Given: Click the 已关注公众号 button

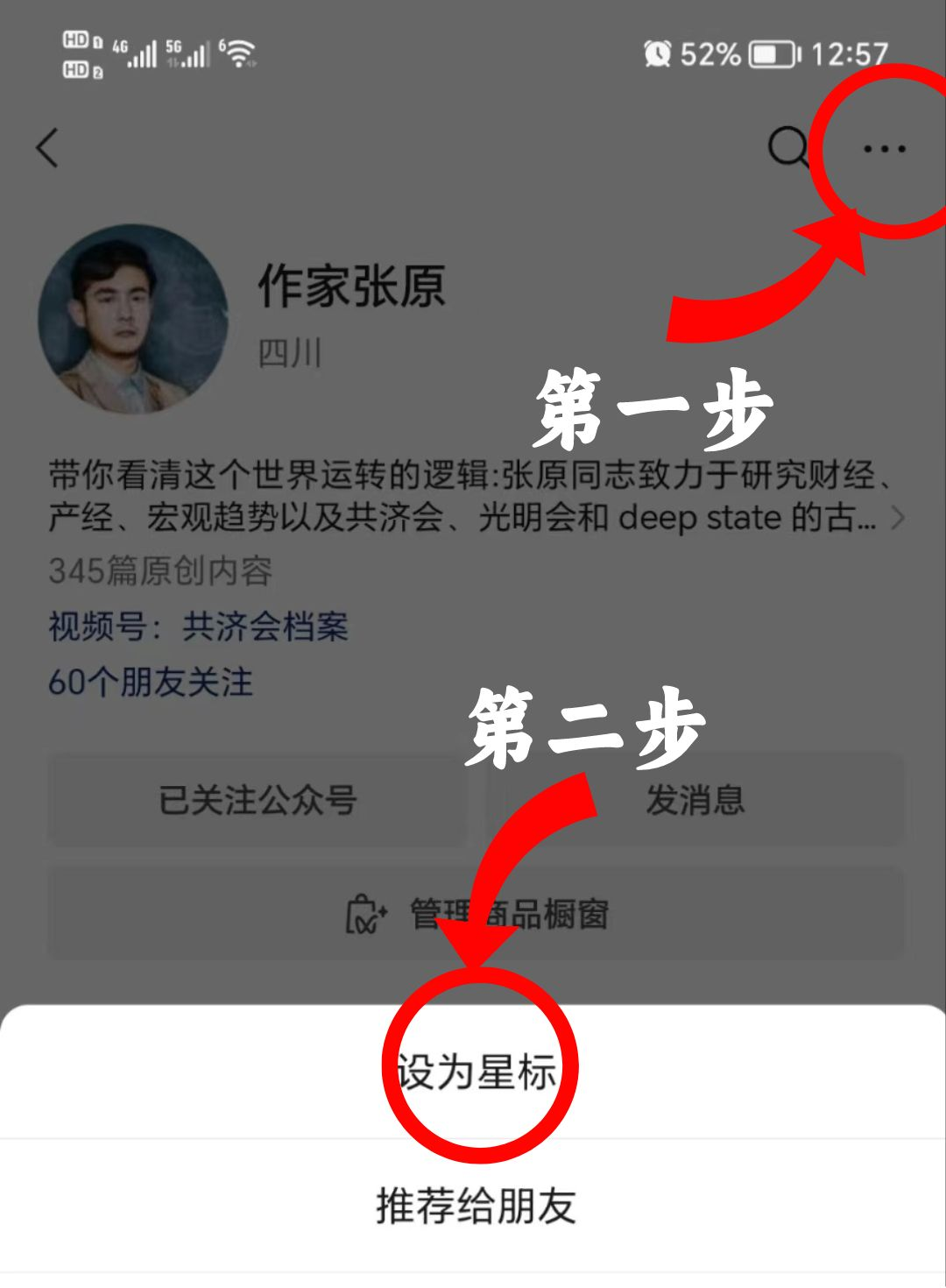Looking at the screenshot, I should coord(258,798).
